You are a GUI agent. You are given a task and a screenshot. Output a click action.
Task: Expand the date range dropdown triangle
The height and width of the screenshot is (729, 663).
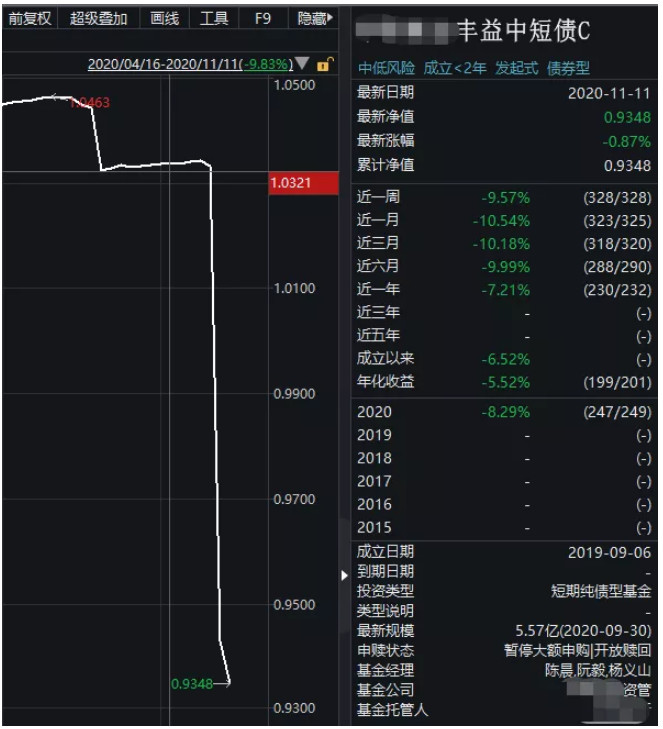point(303,64)
